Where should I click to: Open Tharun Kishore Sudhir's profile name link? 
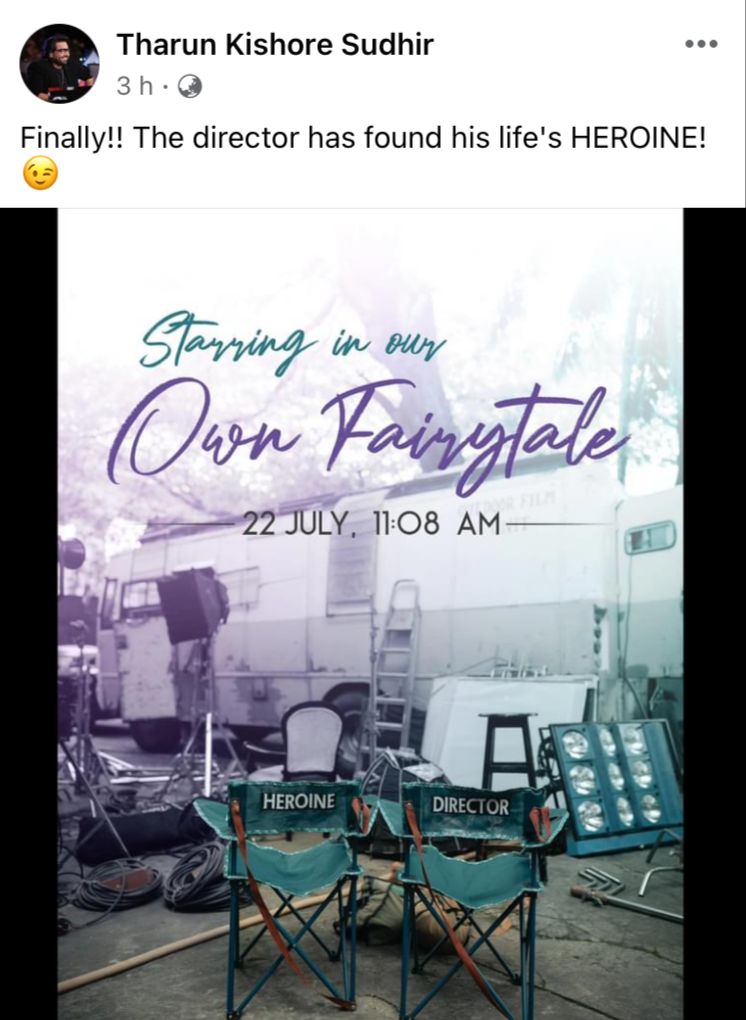pyautogui.click(x=275, y=44)
